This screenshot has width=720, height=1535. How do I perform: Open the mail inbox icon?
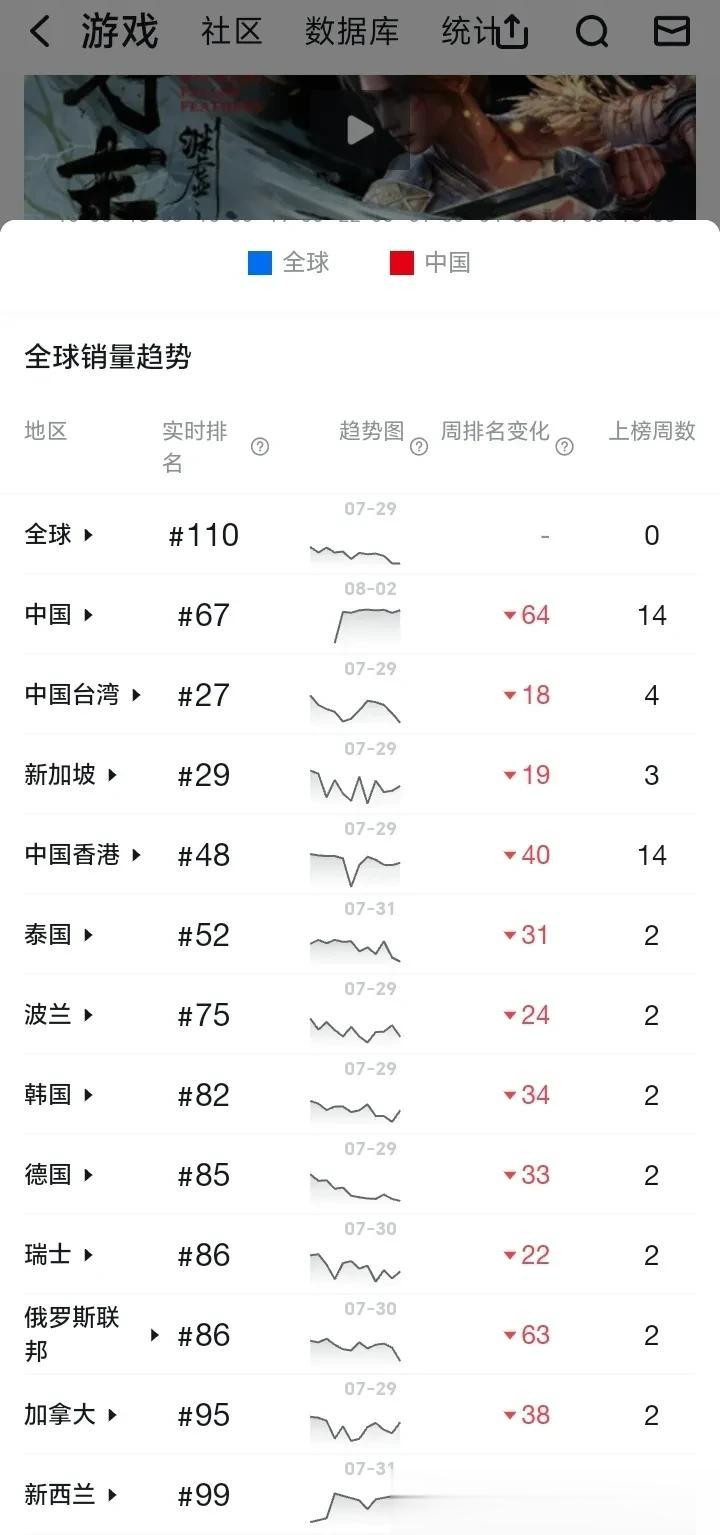tap(672, 32)
